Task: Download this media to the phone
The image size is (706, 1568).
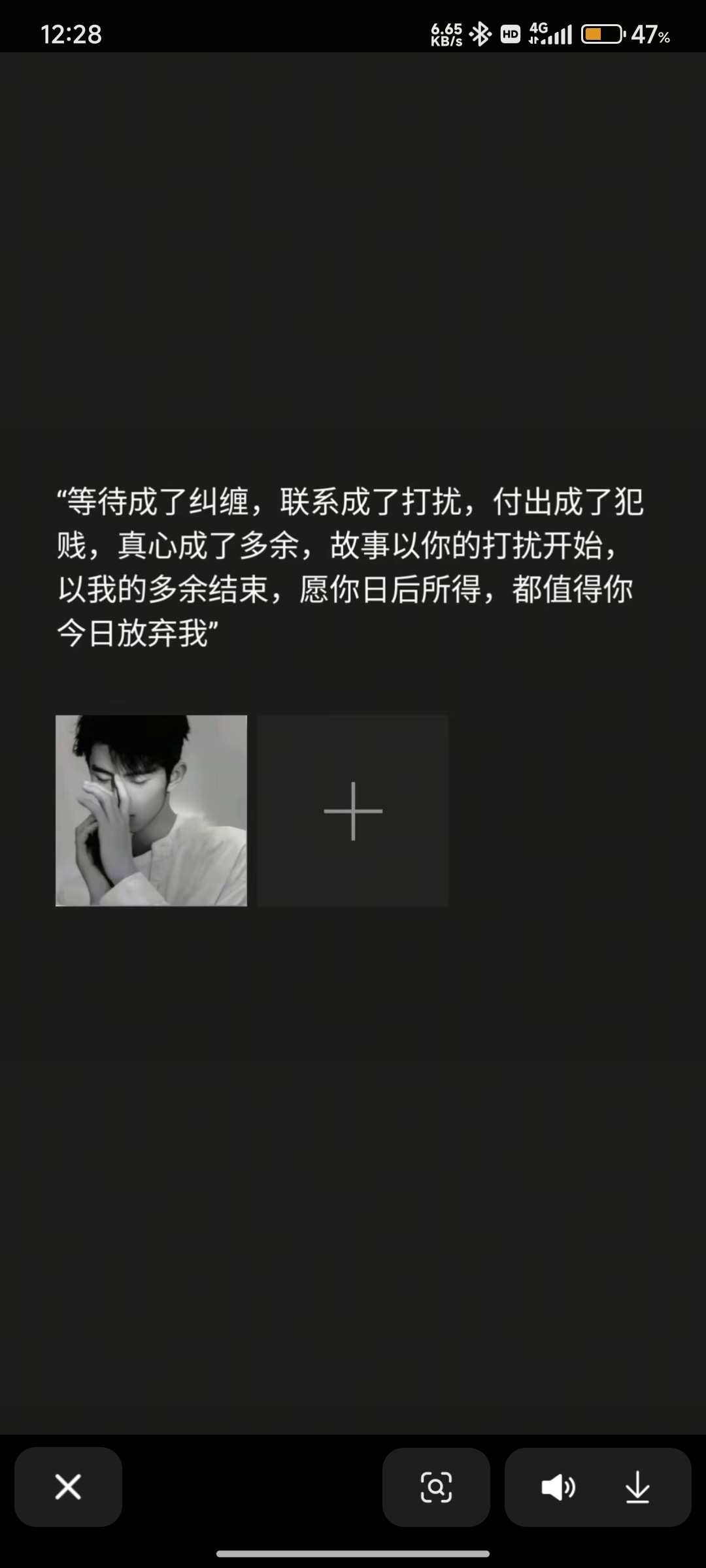Action: [x=637, y=1487]
